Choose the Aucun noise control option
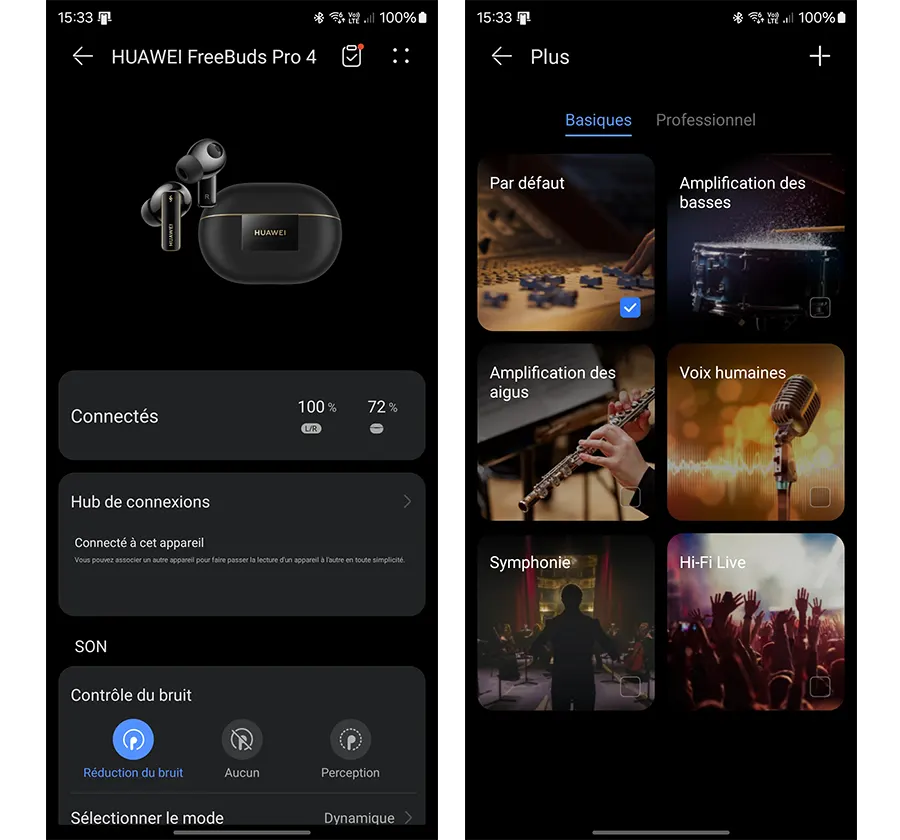 tap(242, 741)
